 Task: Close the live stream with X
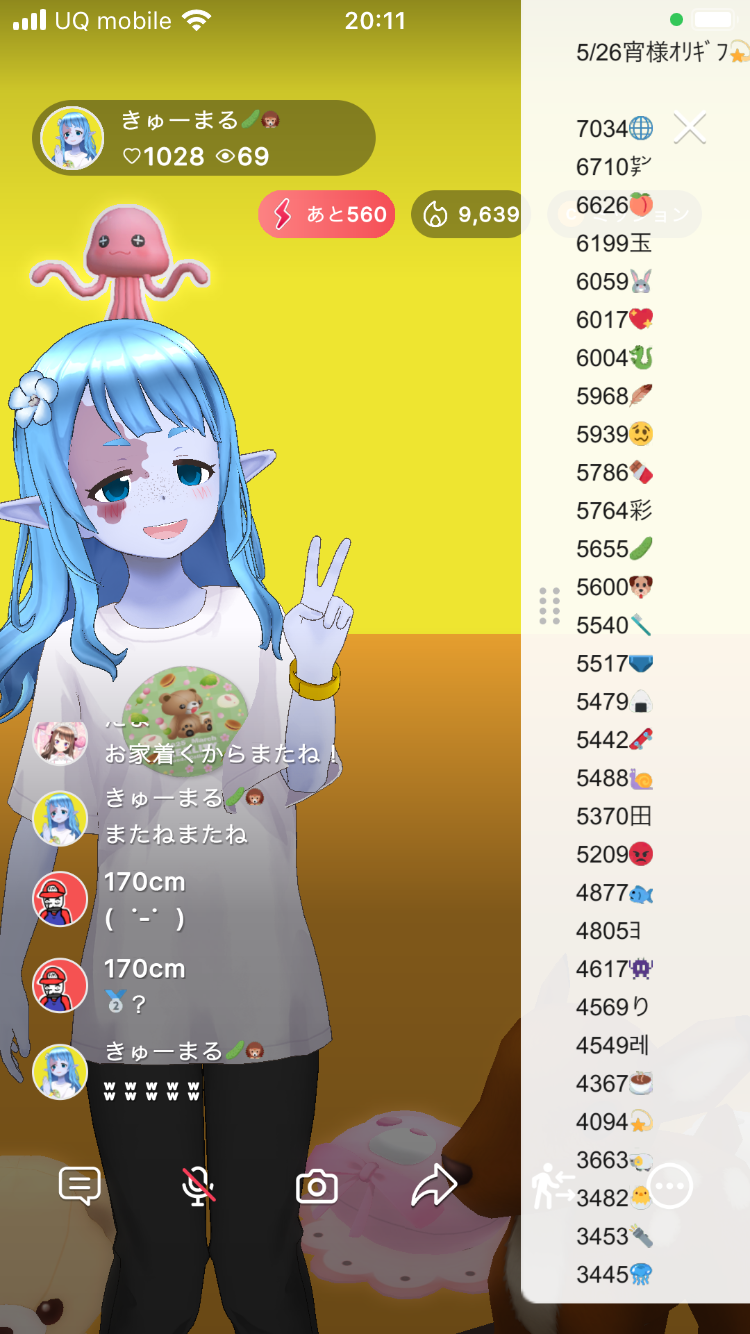pyautogui.click(x=690, y=128)
